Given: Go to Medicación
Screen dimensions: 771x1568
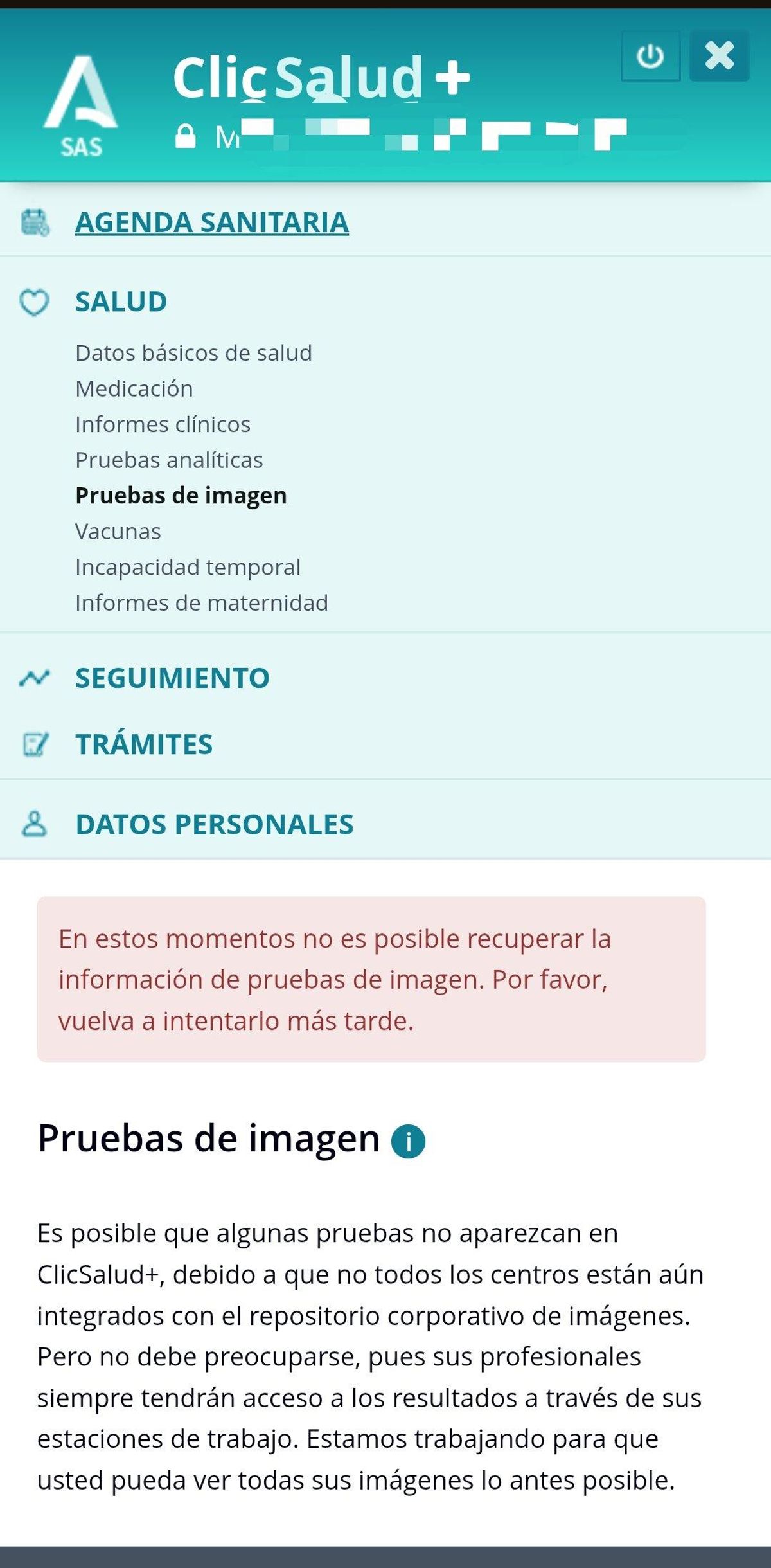Looking at the screenshot, I should (134, 389).
